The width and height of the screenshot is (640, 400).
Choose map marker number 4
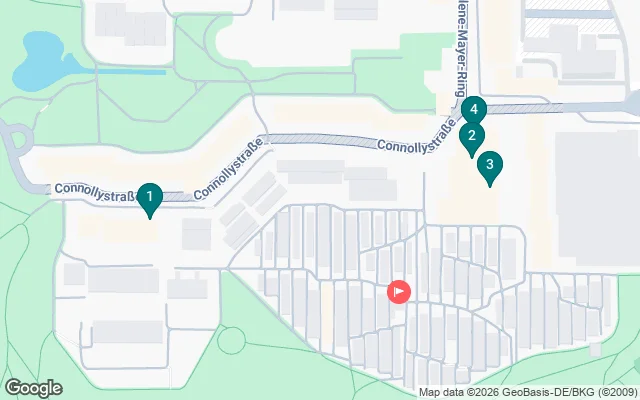[475, 110]
